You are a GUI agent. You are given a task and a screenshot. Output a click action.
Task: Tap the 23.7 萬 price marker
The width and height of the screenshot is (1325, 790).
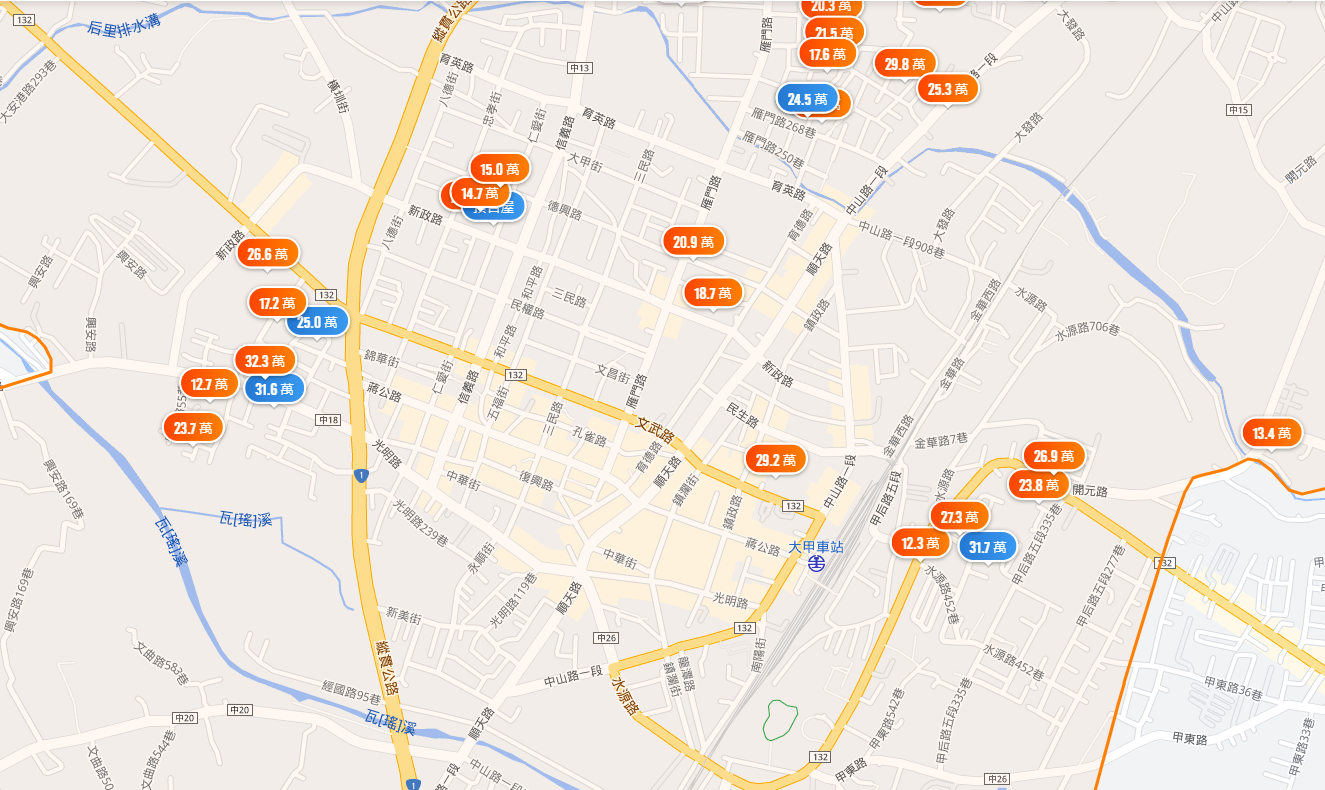point(193,428)
